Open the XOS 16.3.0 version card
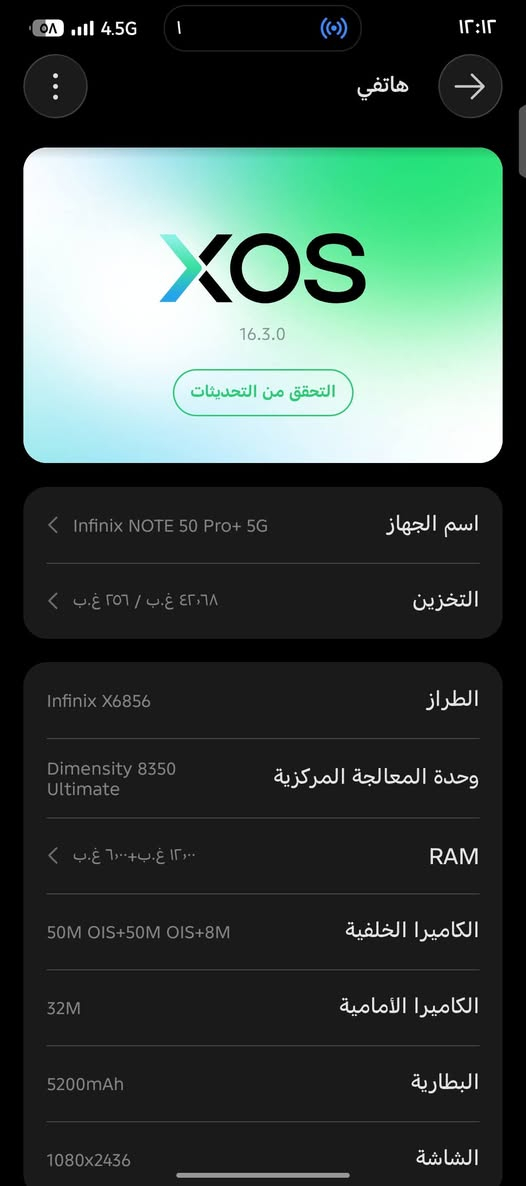Image resolution: width=526 pixels, height=1186 pixels. coord(263,305)
